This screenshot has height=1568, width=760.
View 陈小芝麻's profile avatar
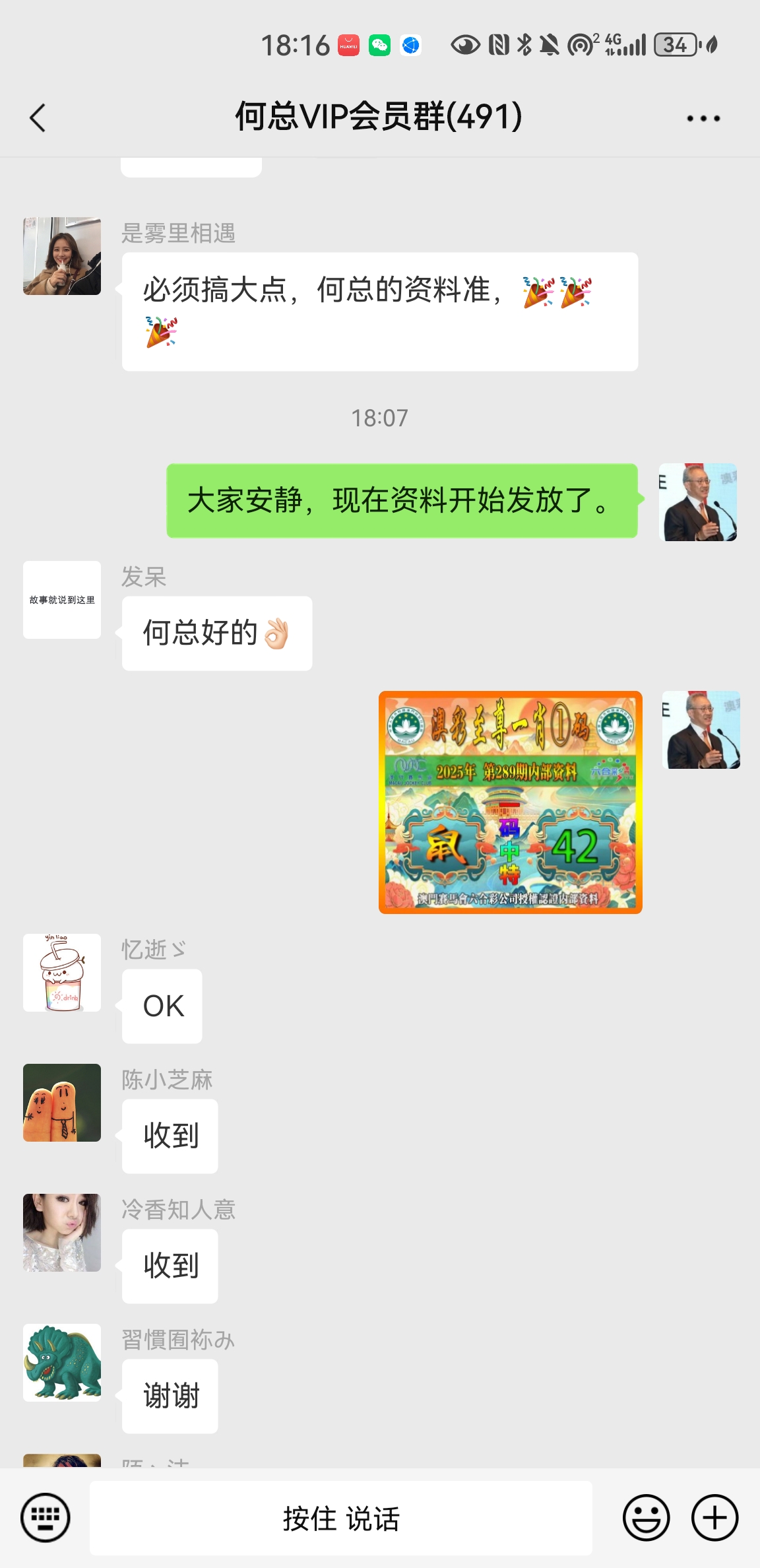click(x=62, y=1102)
